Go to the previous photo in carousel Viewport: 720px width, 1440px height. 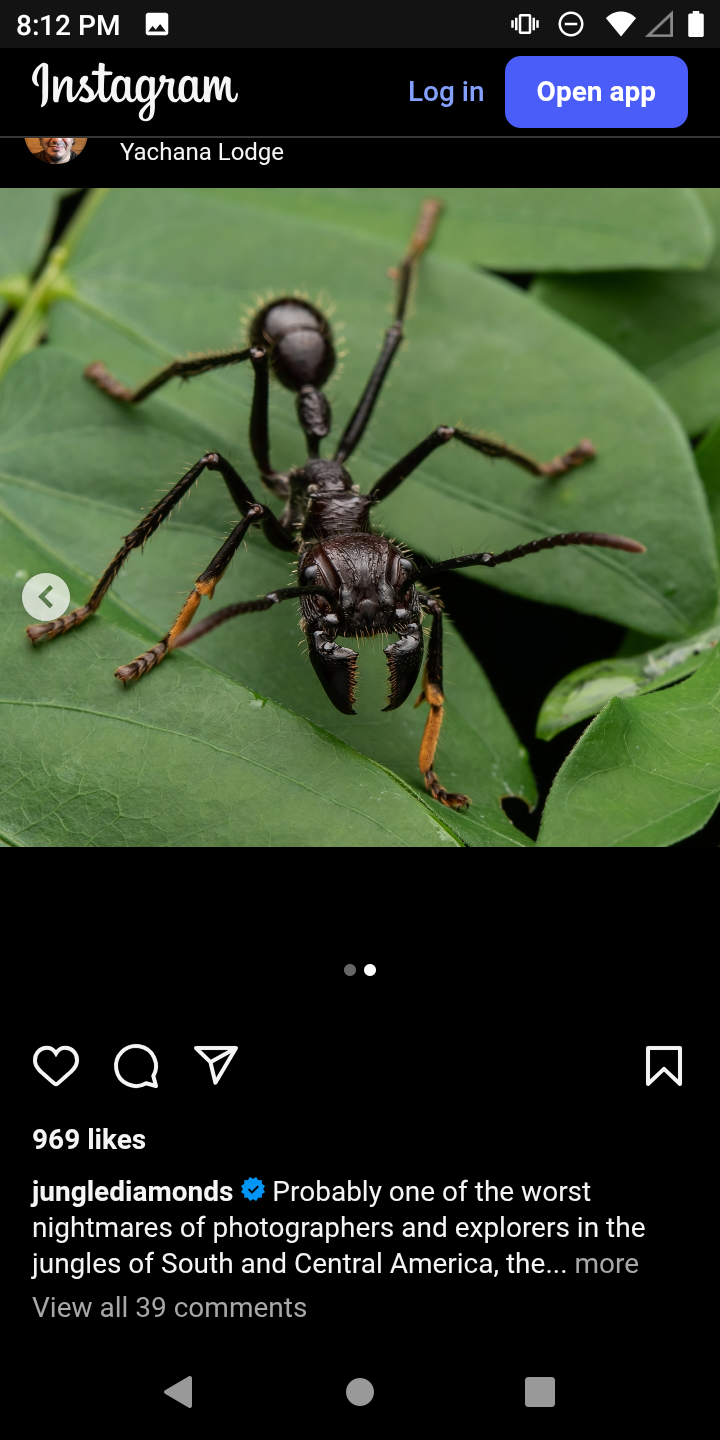pos(46,598)
